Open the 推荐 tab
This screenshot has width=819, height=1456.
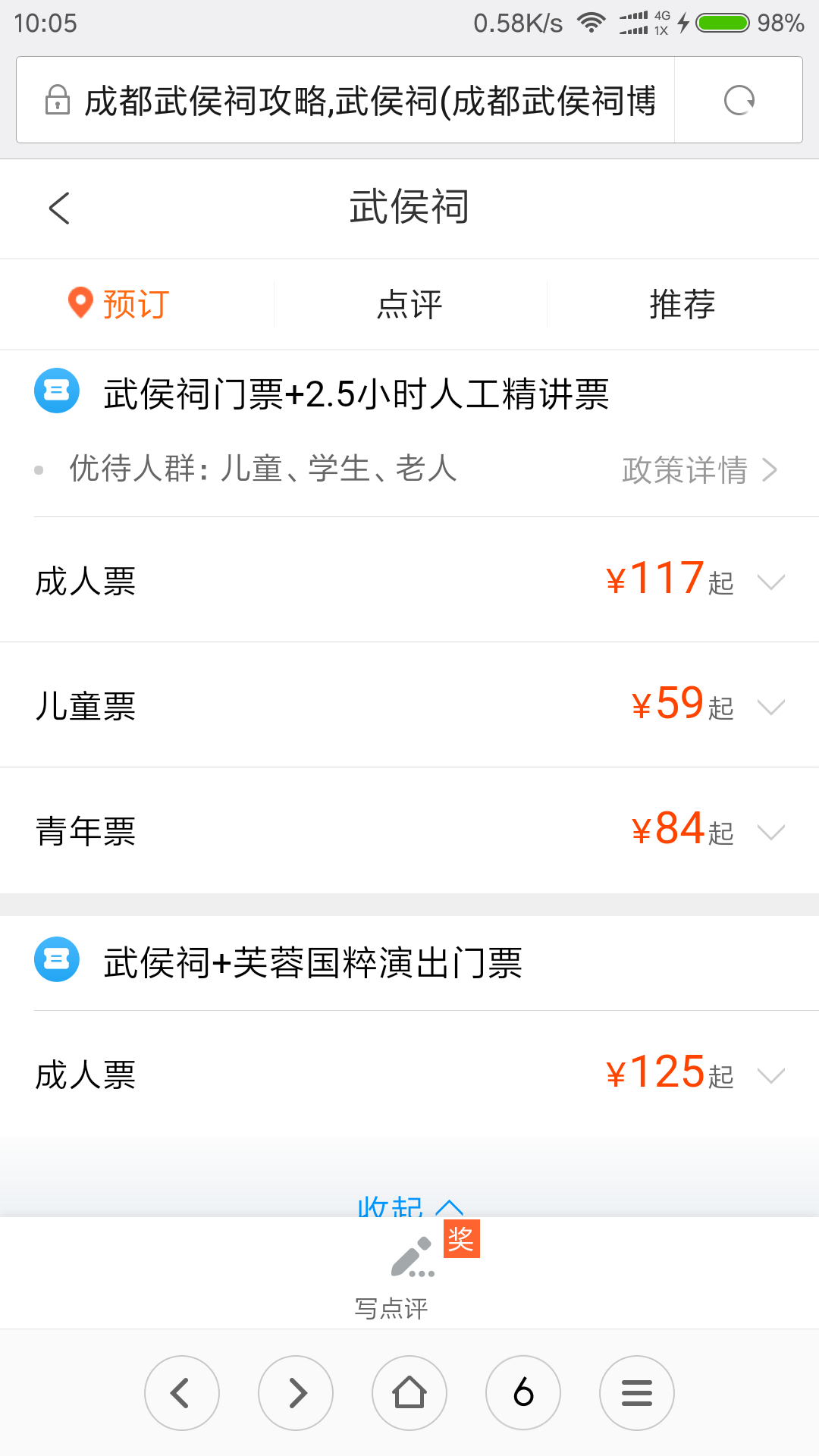[682, 304]
